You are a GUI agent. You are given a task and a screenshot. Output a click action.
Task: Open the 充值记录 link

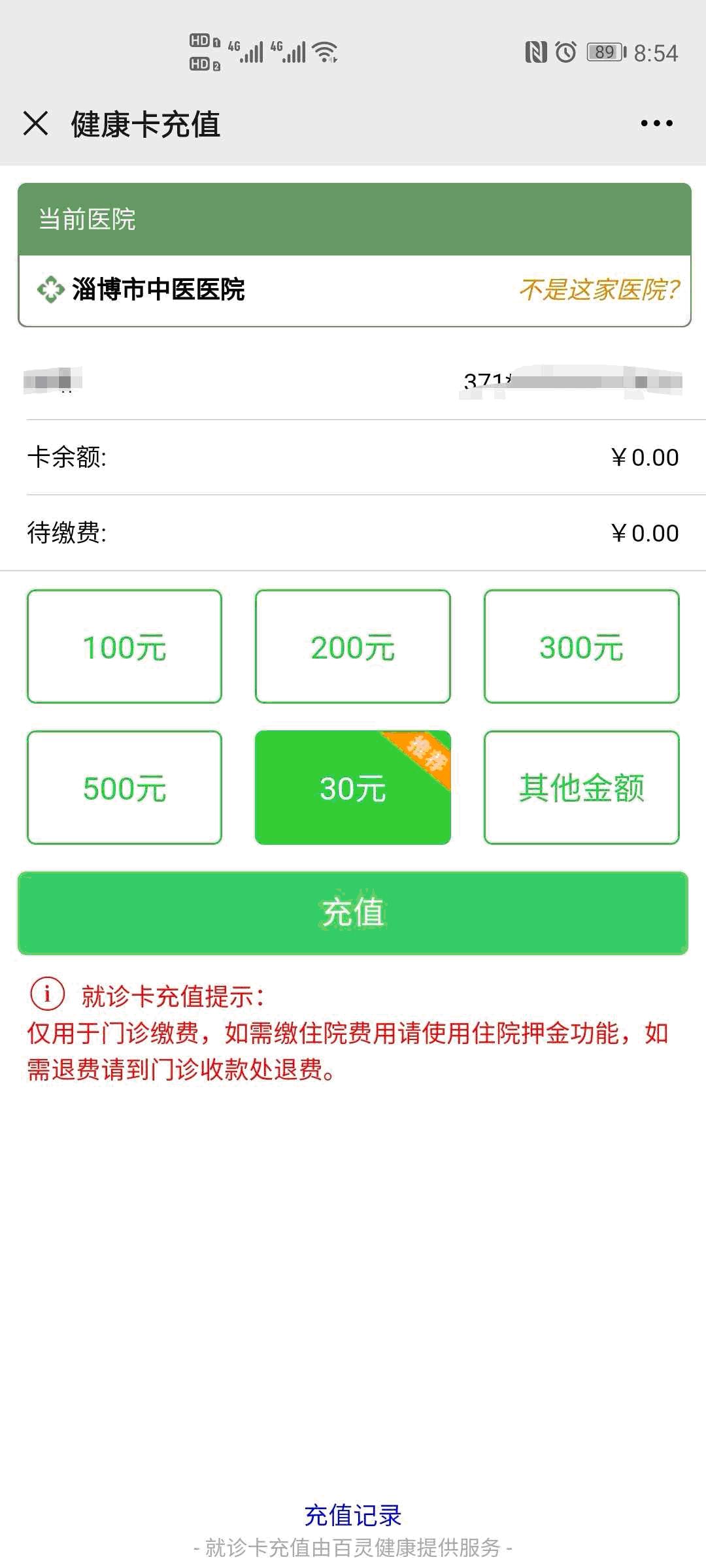pyautogui.click(x=353, y=1515)
